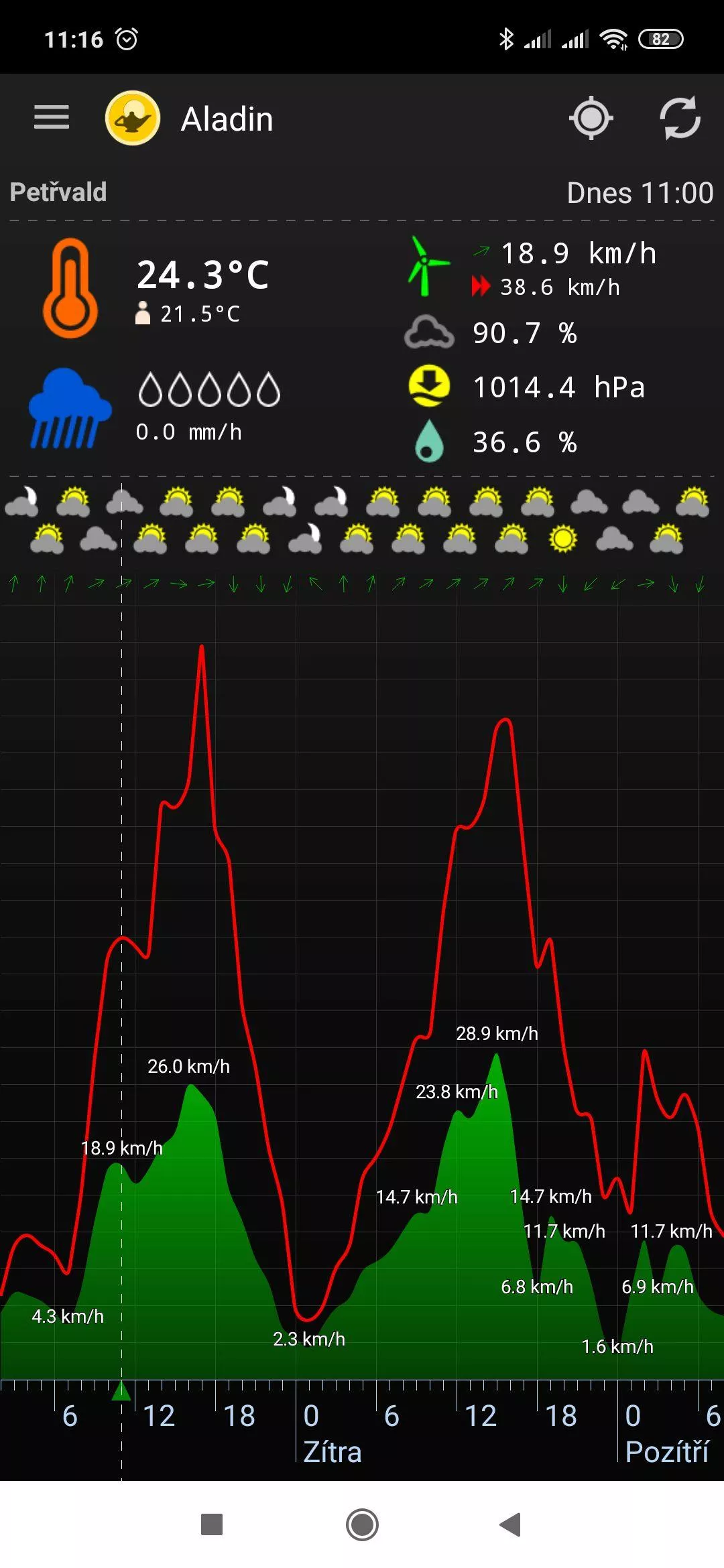Refresh the Aladin forecast data

click(x=680, y=118)
